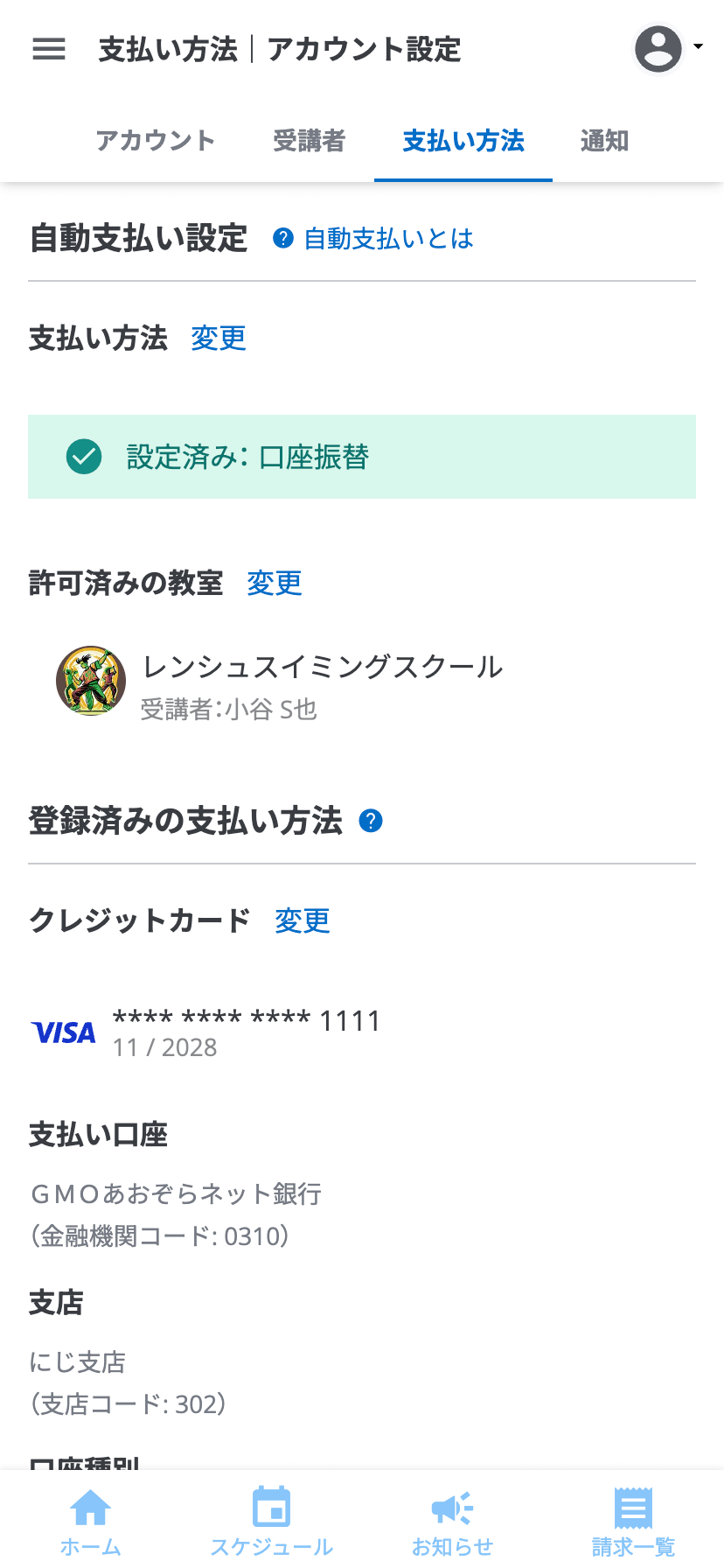Open the hamburger navigation menu
724x1568 pixels.
[48, 49]
